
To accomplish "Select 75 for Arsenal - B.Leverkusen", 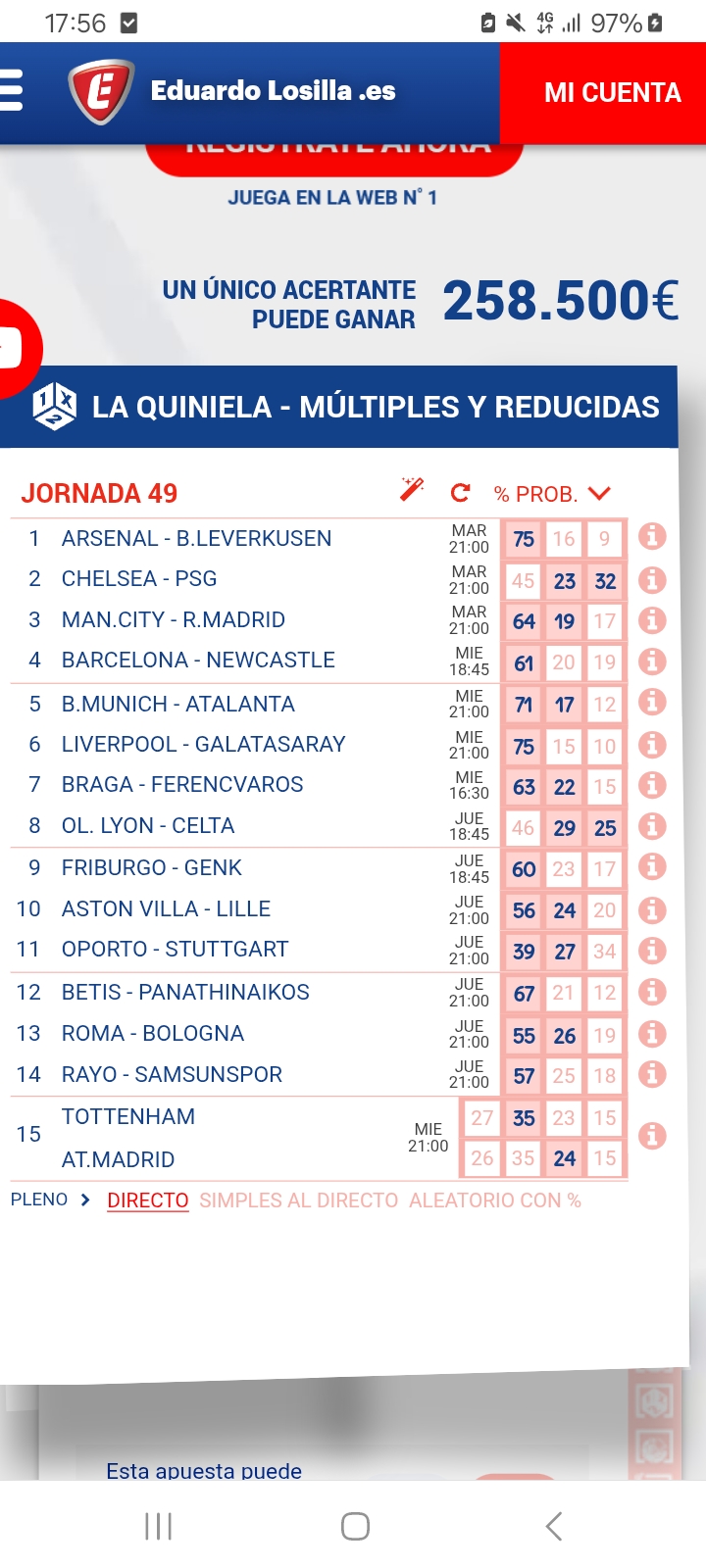I will pos(524,539).
